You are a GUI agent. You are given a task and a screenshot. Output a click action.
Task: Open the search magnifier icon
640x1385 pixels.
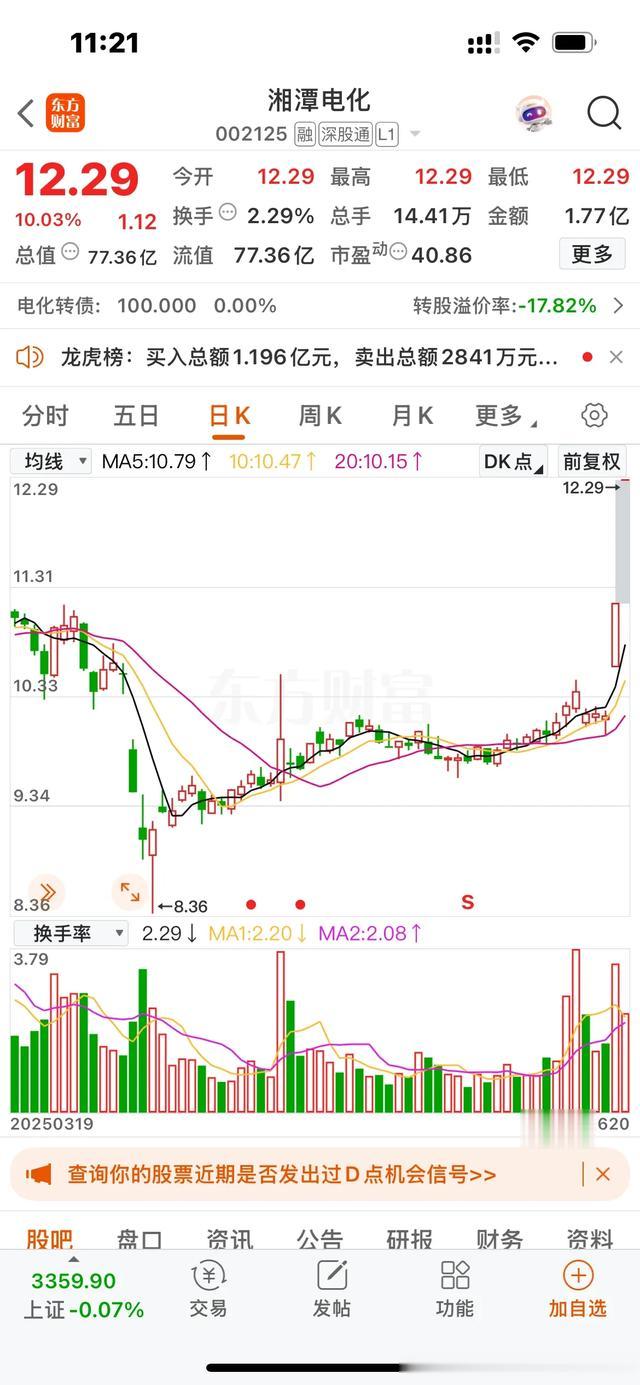604,113
